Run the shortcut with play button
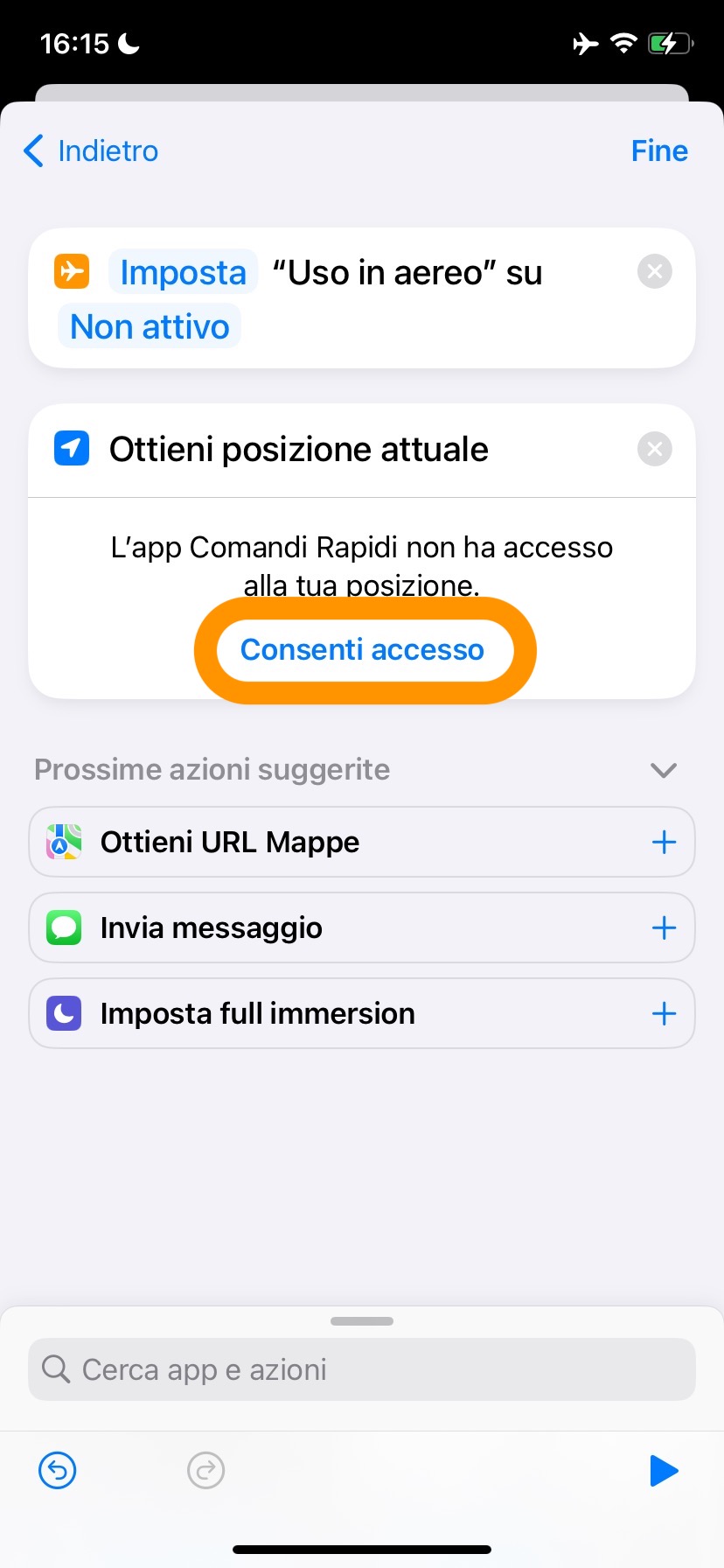 (x=664, y=1470)
